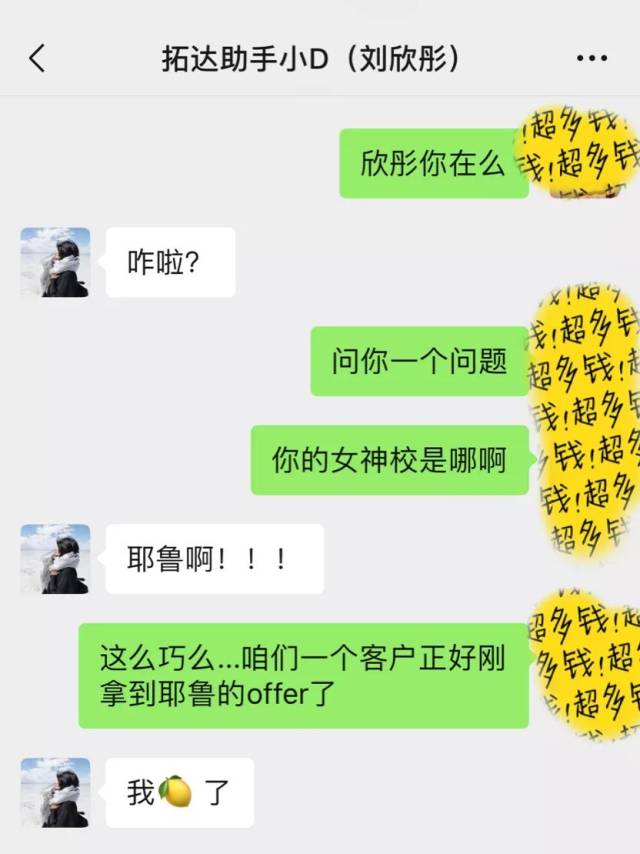This screenshot has width=640, height=854.
Task: Open the chat's three-dot menu
Action: 592,59
